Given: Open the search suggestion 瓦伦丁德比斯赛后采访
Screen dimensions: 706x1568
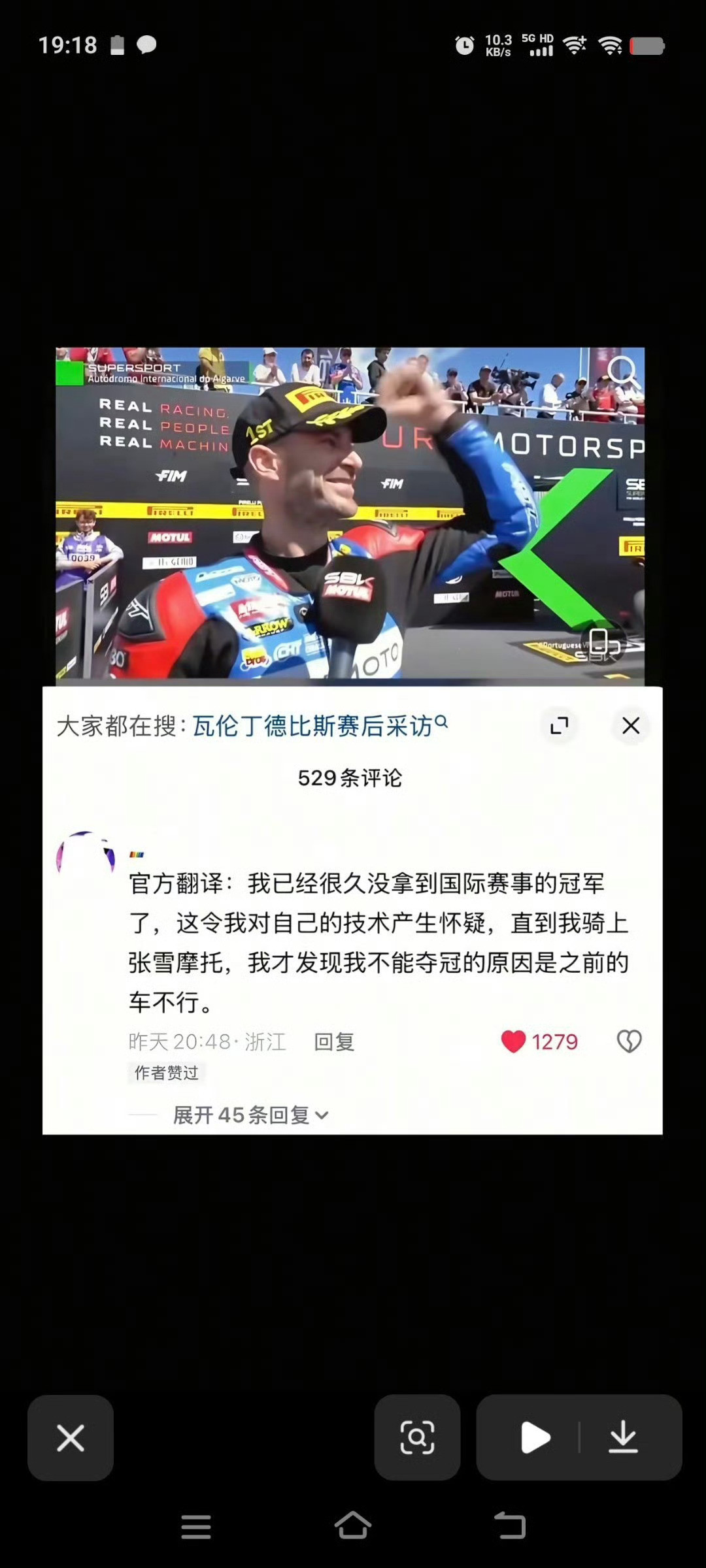Looking at the screenshot, I should coord(314,725).
